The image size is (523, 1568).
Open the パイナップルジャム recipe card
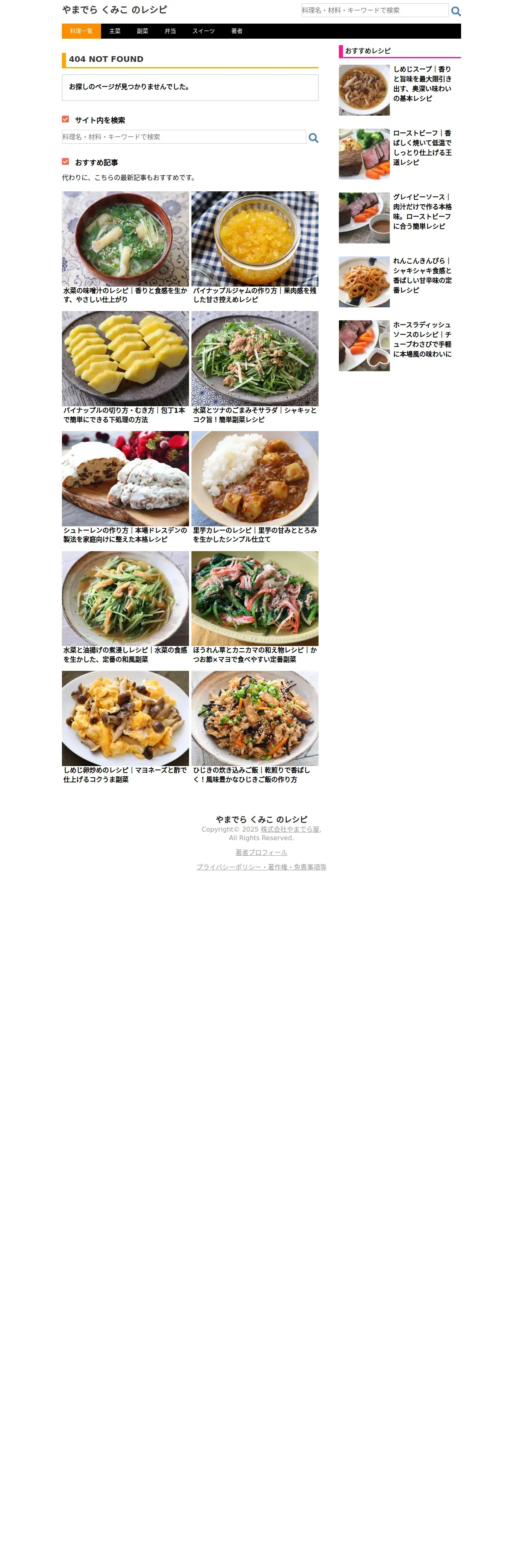(x=255, y=247)
